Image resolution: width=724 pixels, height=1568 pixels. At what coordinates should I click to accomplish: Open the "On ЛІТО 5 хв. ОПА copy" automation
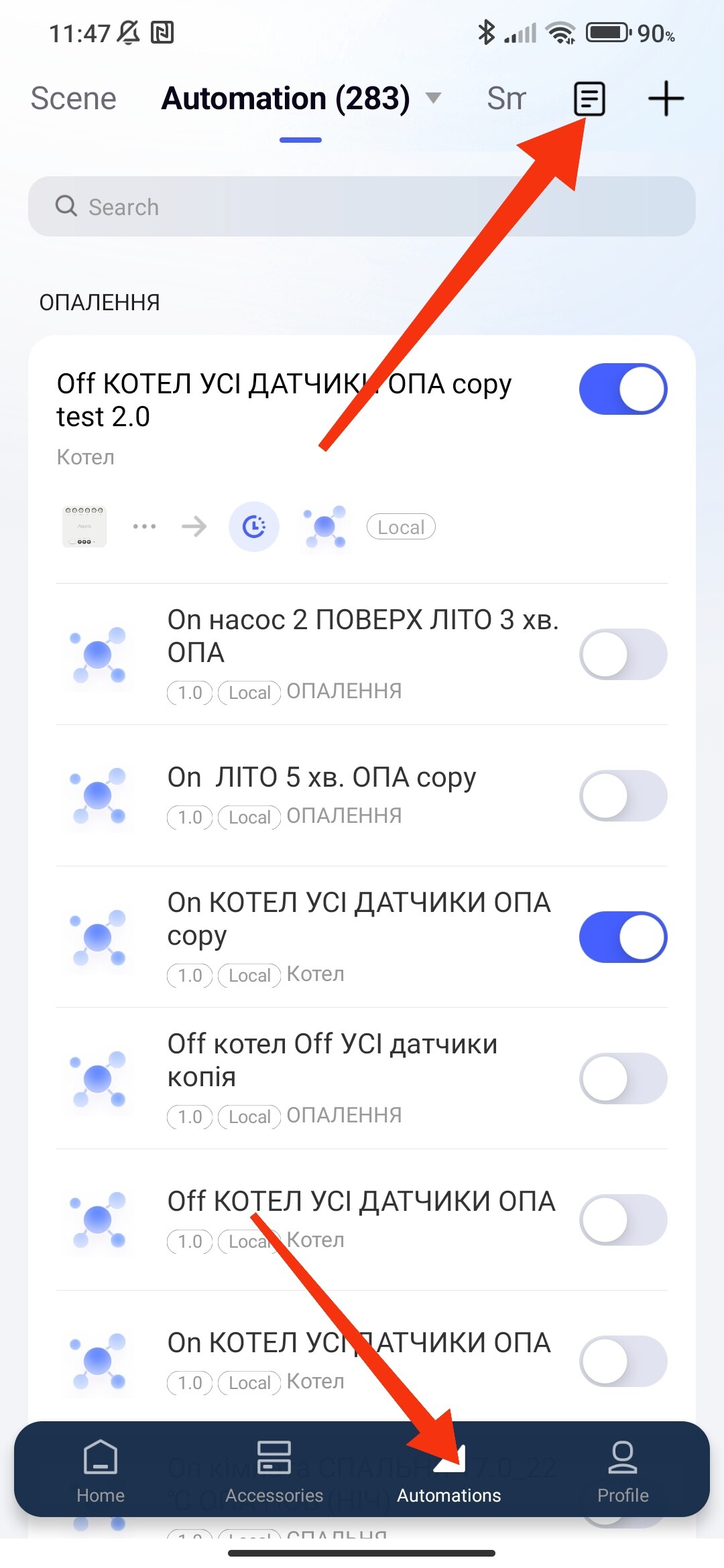pos(322,778)
